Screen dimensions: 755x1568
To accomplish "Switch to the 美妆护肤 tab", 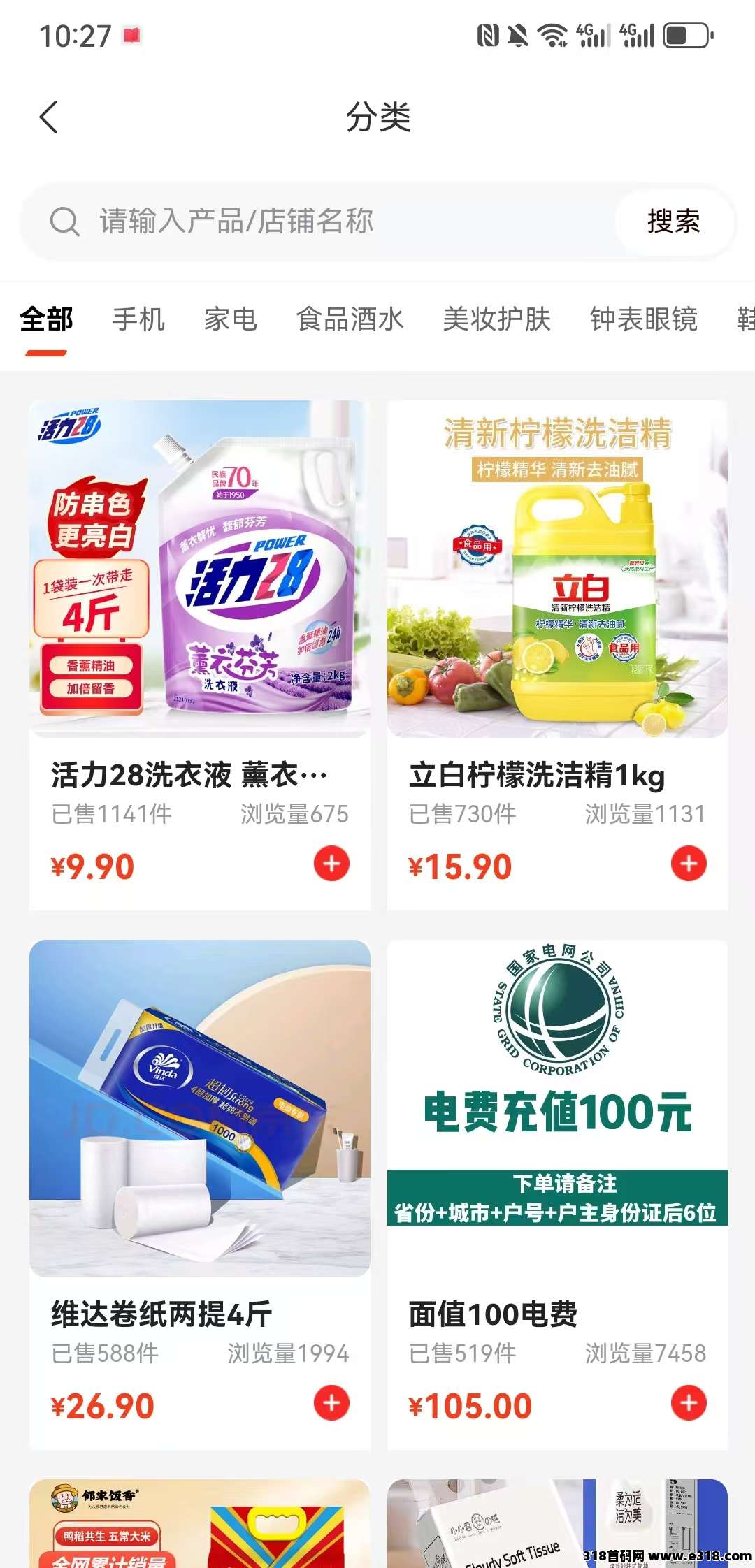I will pos(496,320).
